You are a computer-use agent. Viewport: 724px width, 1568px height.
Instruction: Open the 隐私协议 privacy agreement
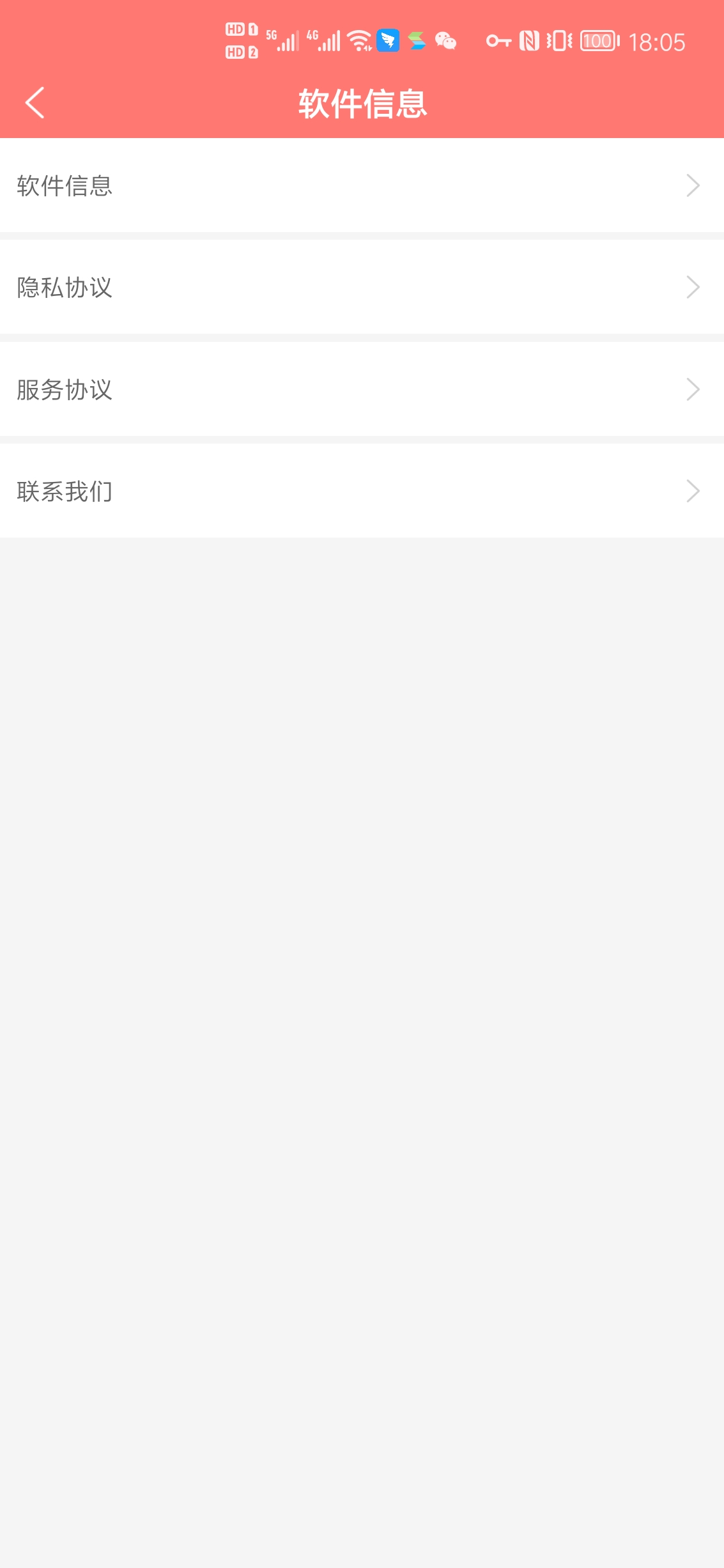coord(362,287)
